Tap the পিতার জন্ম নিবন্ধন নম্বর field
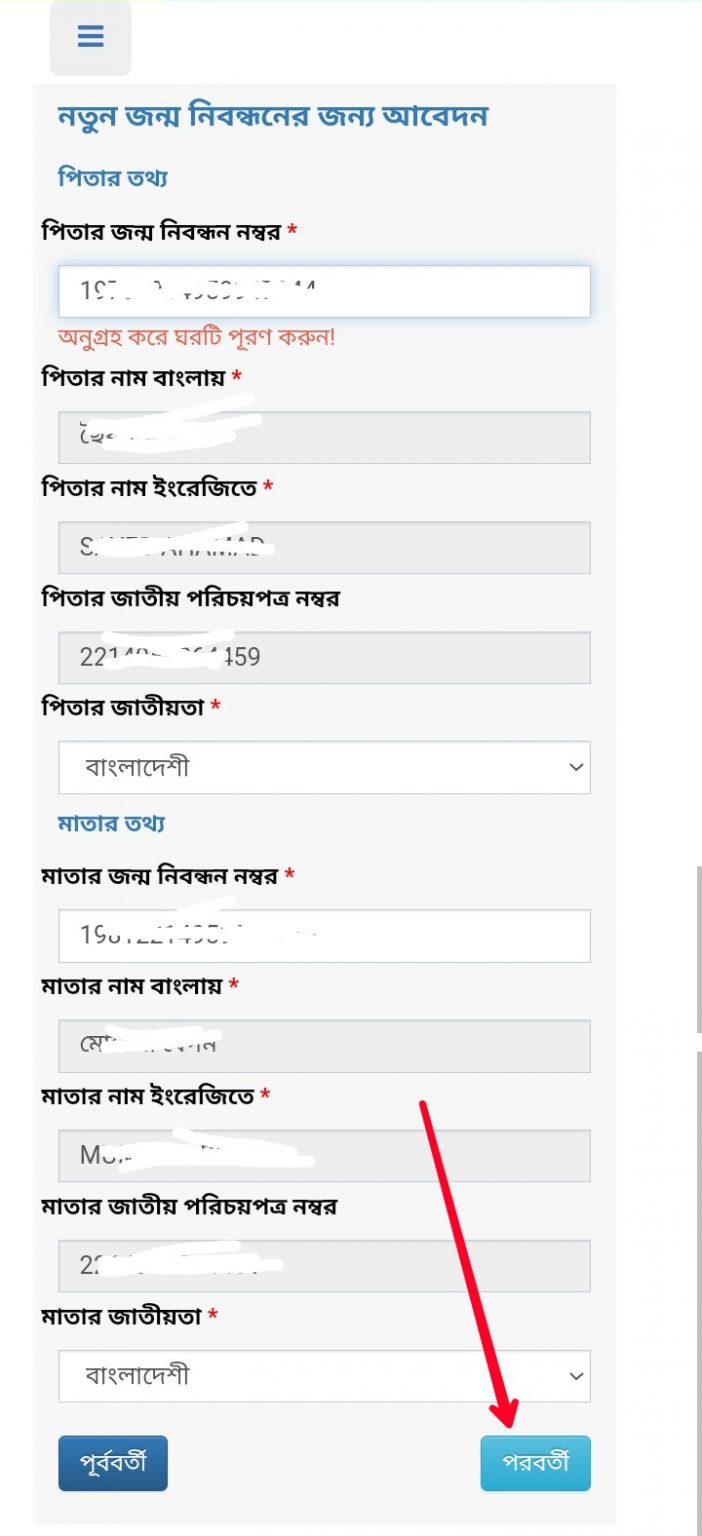Screen dimensions: 702x1536 [324, 291]
